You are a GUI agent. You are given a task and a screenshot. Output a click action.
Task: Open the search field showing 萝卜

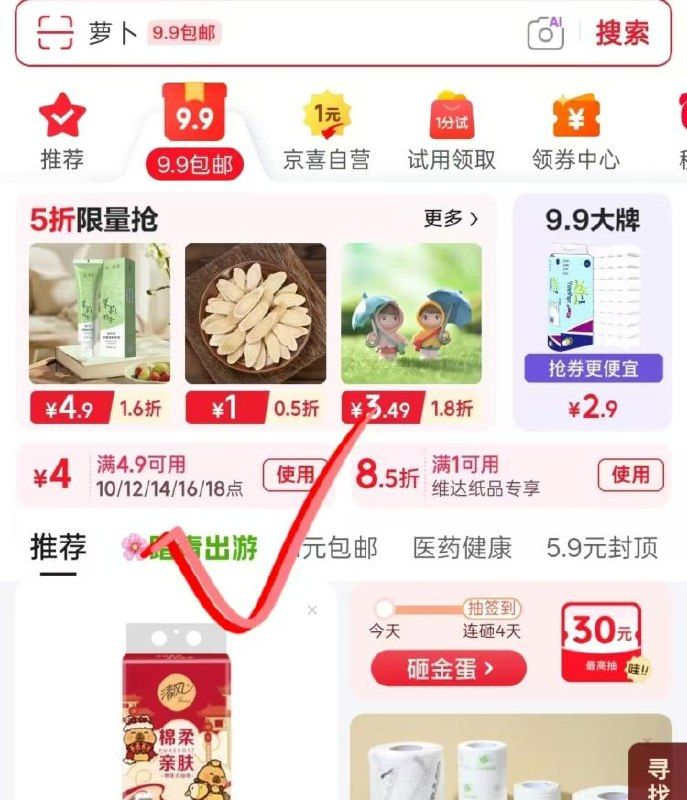pos(300,33)
